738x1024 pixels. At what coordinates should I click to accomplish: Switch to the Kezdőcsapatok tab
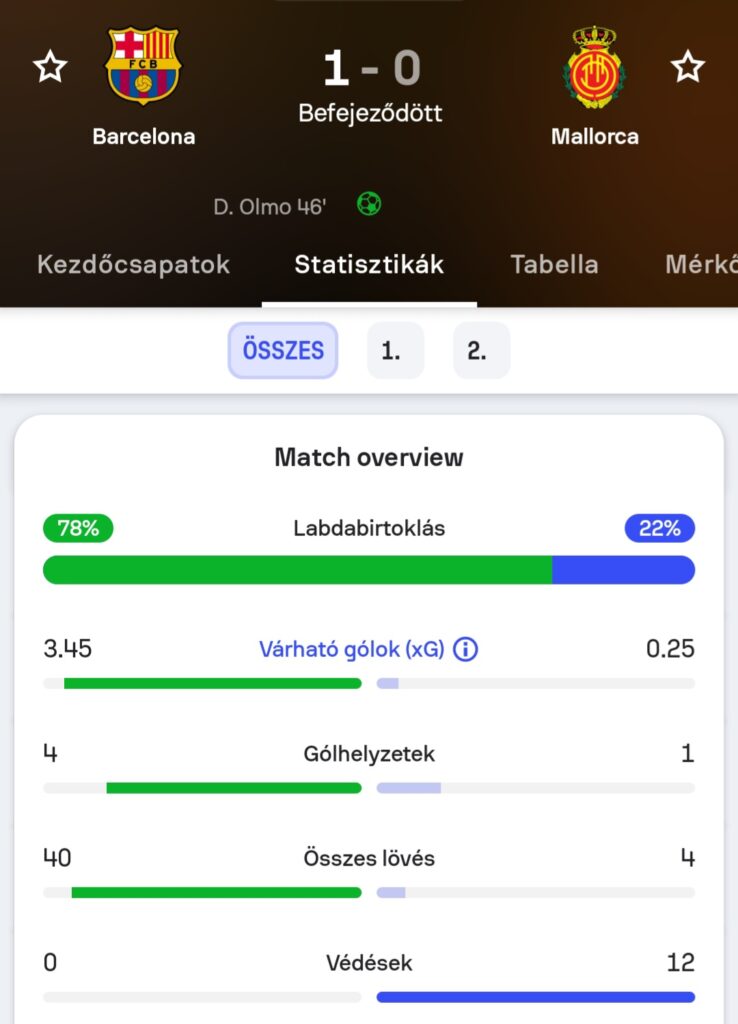pos(133,265)
